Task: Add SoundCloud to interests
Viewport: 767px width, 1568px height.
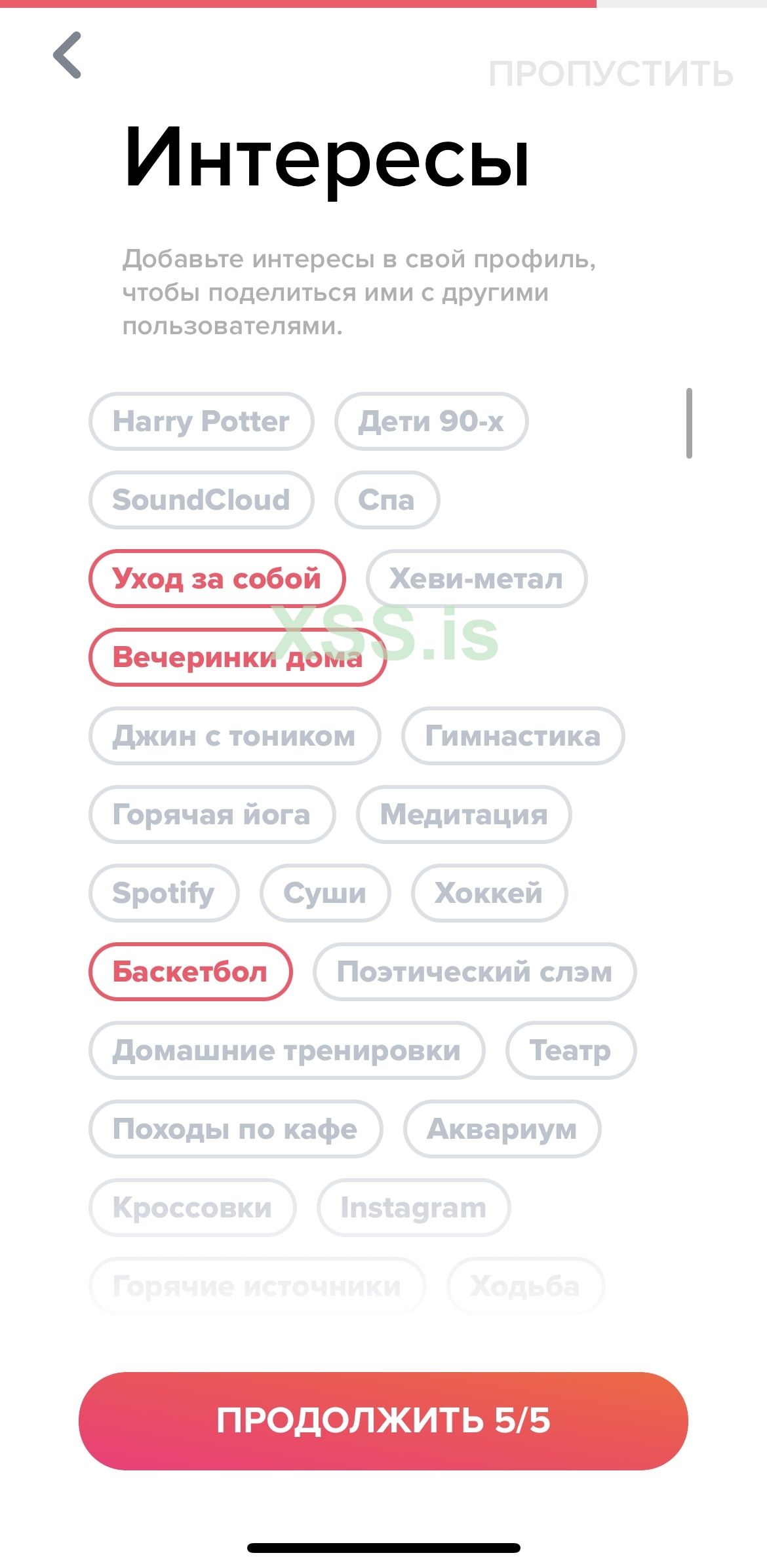Action: (x=201, y=500)
